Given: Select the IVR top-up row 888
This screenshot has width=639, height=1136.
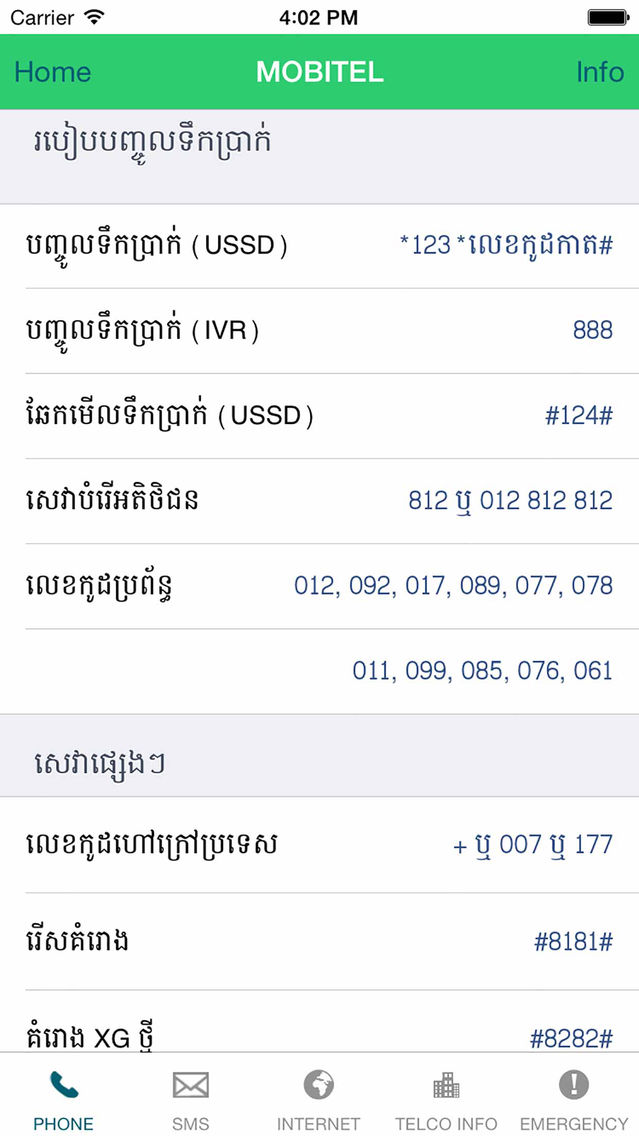Looking at the screenshot, I should click(x=320, y=331).
